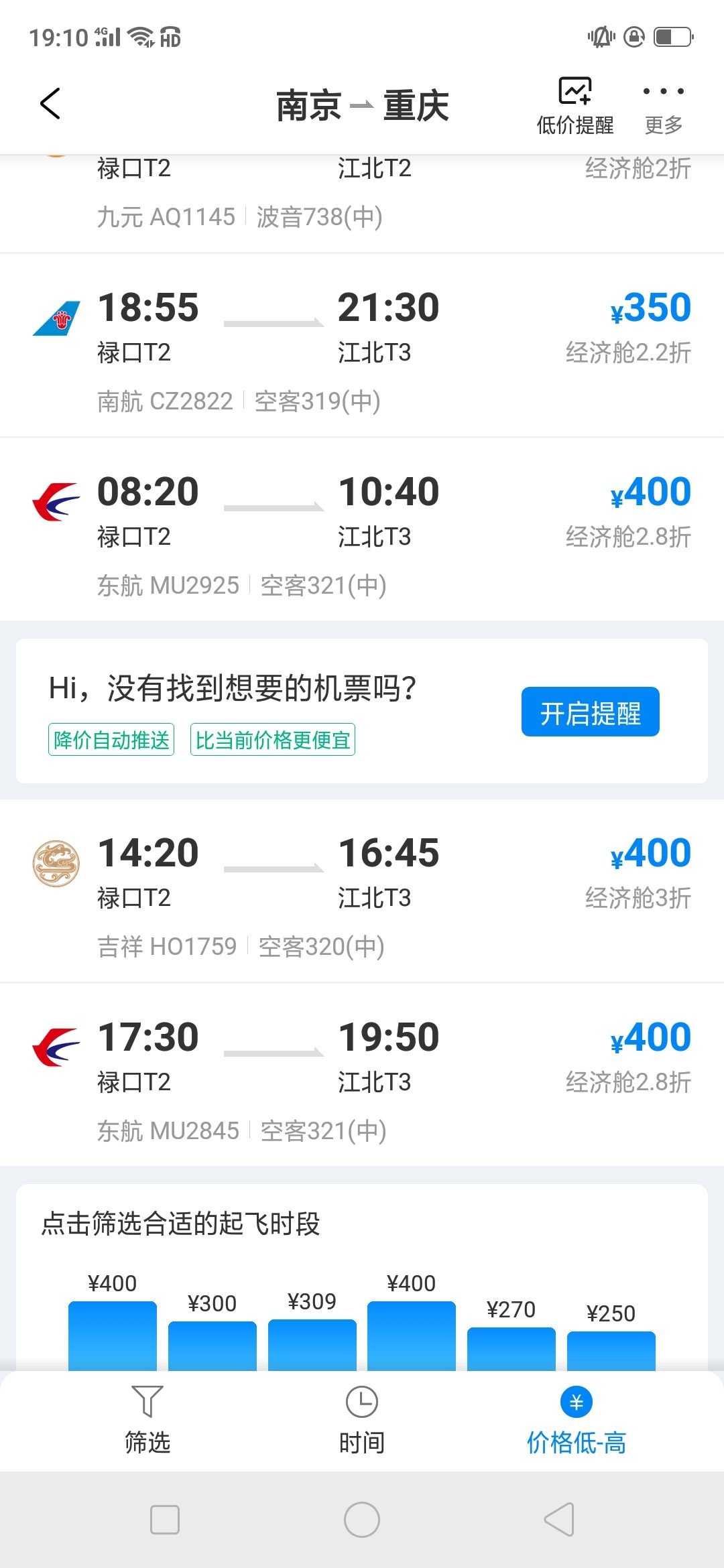Open recent apps via square button
The width and height of the screenshot is (724, 1568).
click(x=165, y=1520)
